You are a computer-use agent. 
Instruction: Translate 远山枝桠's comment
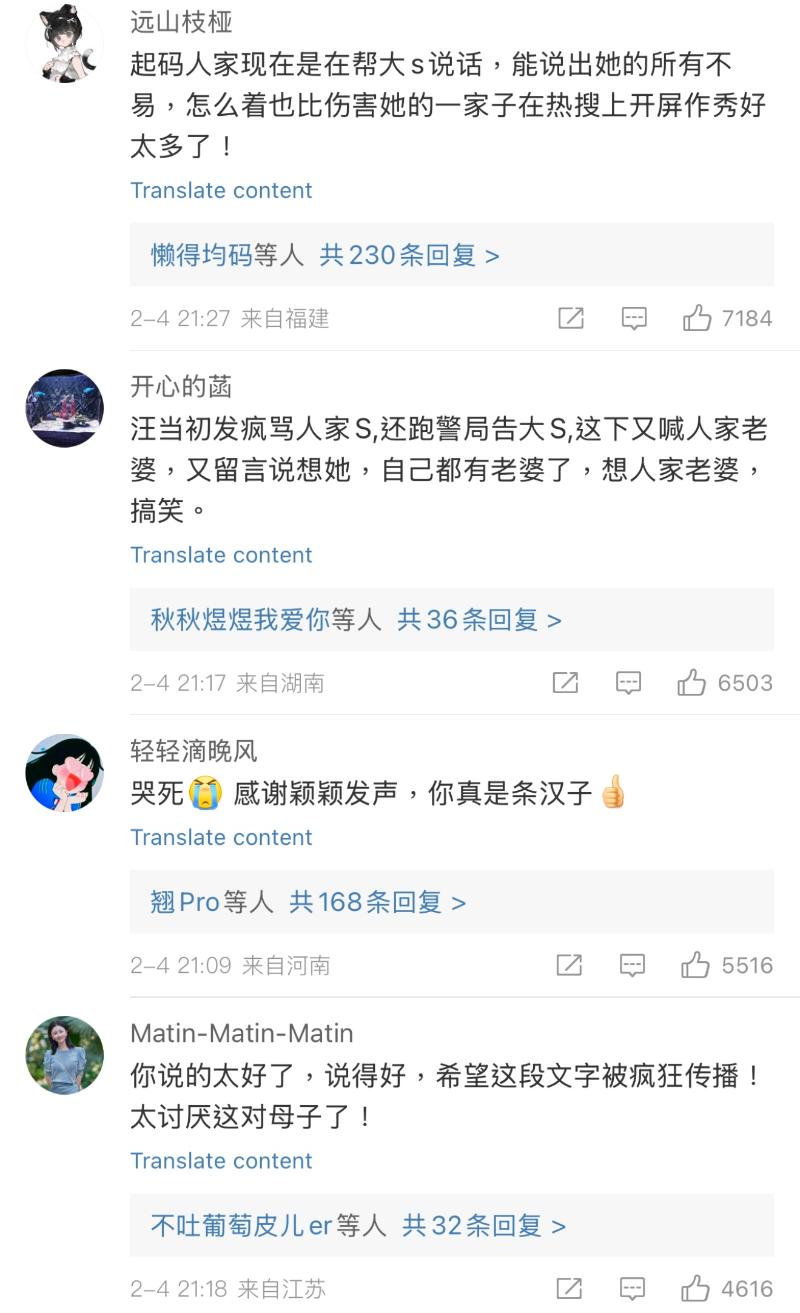tap(221, 190)
